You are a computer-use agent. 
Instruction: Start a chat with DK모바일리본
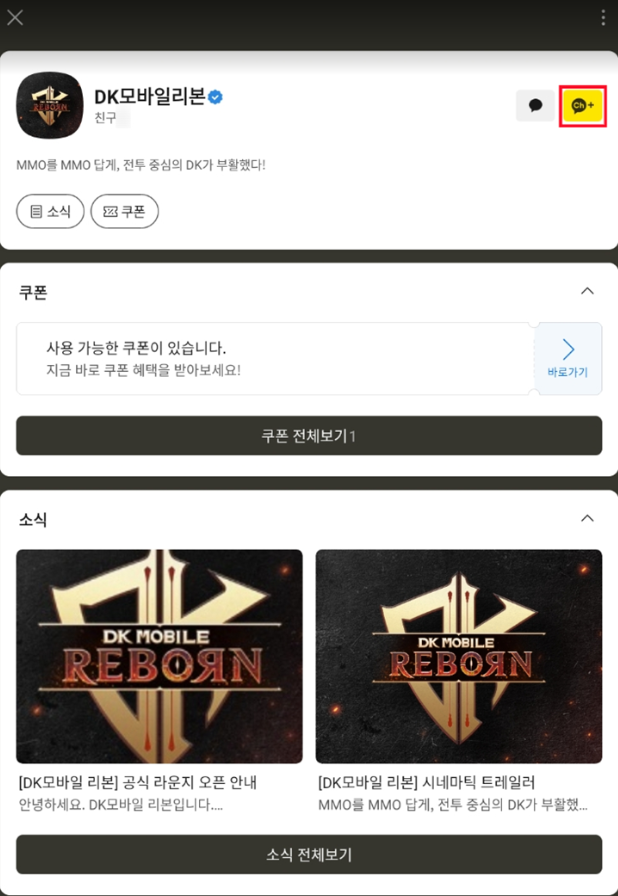(x=535, y=105)
